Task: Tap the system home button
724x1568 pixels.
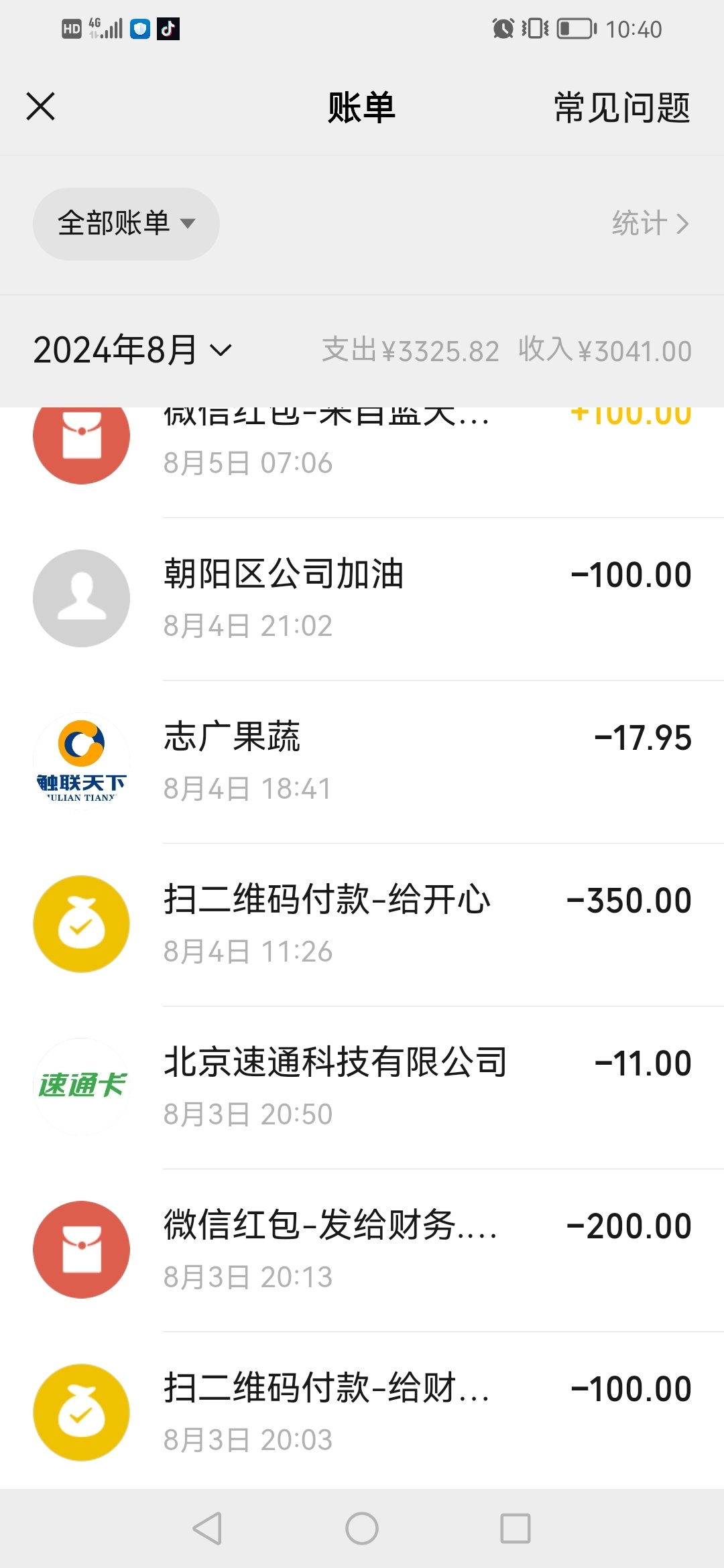Action: pos(362,1528)
